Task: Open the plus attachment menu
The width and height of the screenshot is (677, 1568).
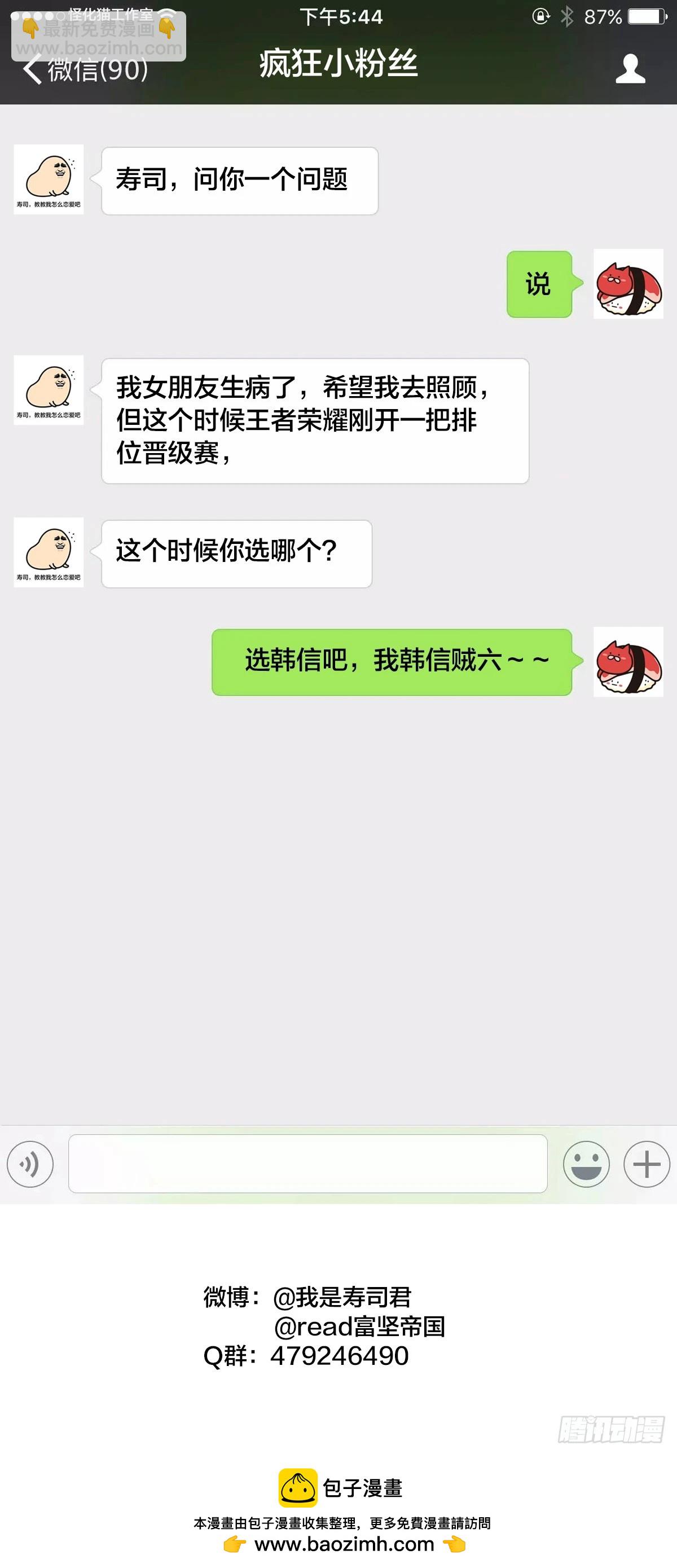Action: [x=645, y=1165]
